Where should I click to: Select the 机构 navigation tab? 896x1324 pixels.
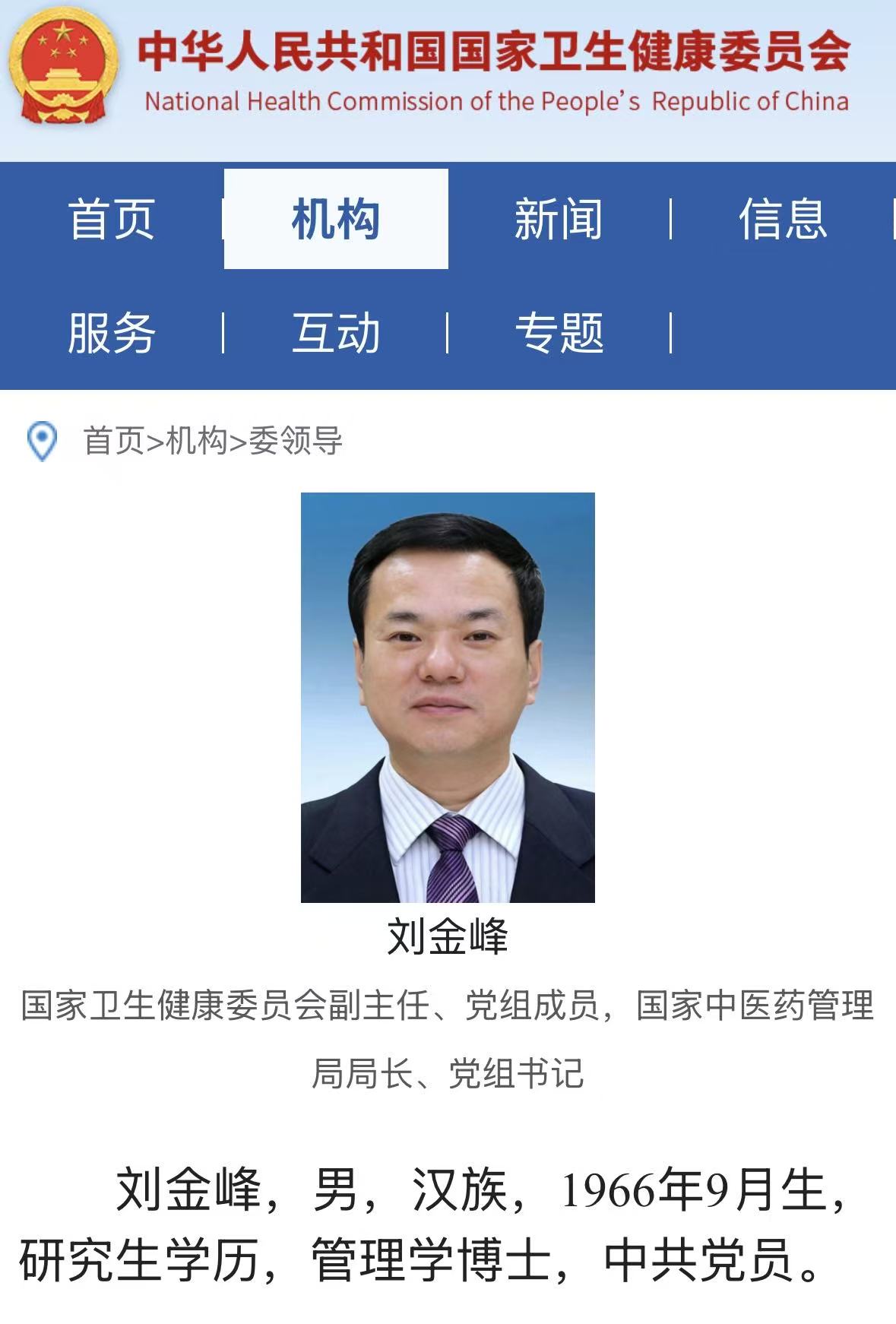pos(336,219)
